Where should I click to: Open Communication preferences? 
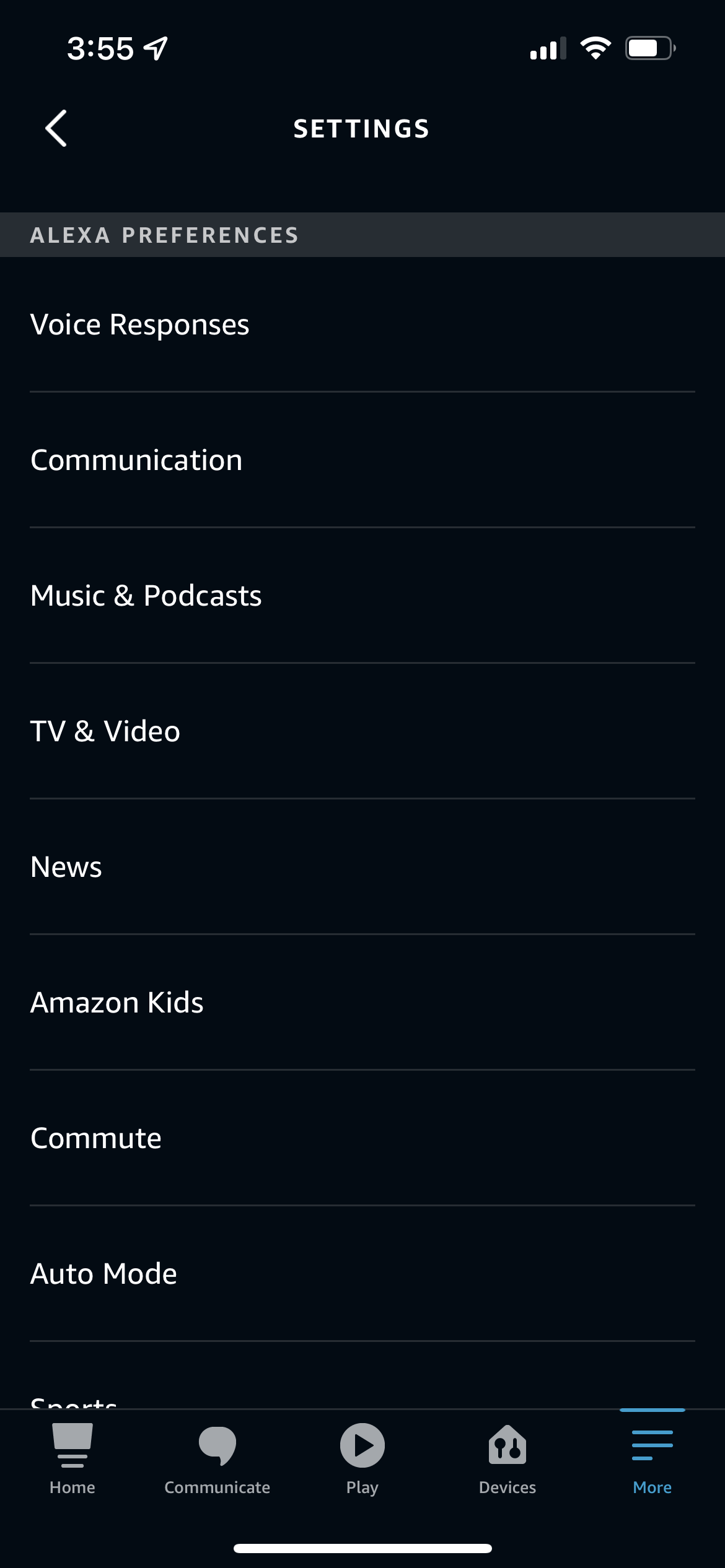point(137,460)
